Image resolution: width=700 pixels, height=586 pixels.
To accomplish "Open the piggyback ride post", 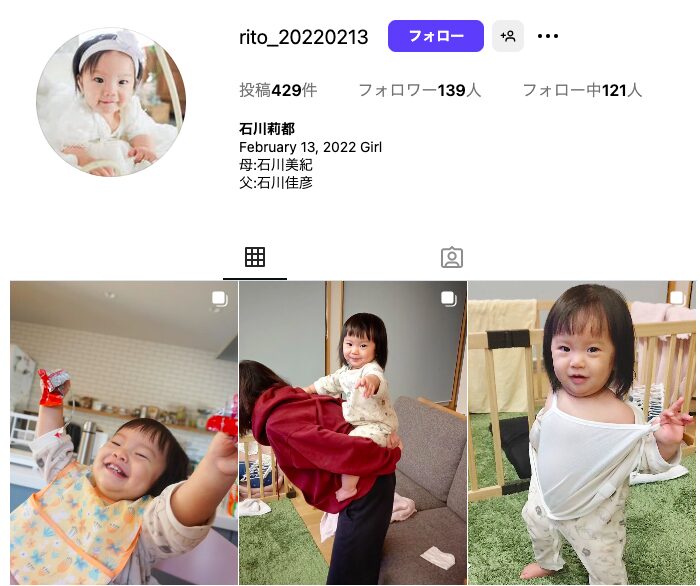I will [x=353, y=433].
